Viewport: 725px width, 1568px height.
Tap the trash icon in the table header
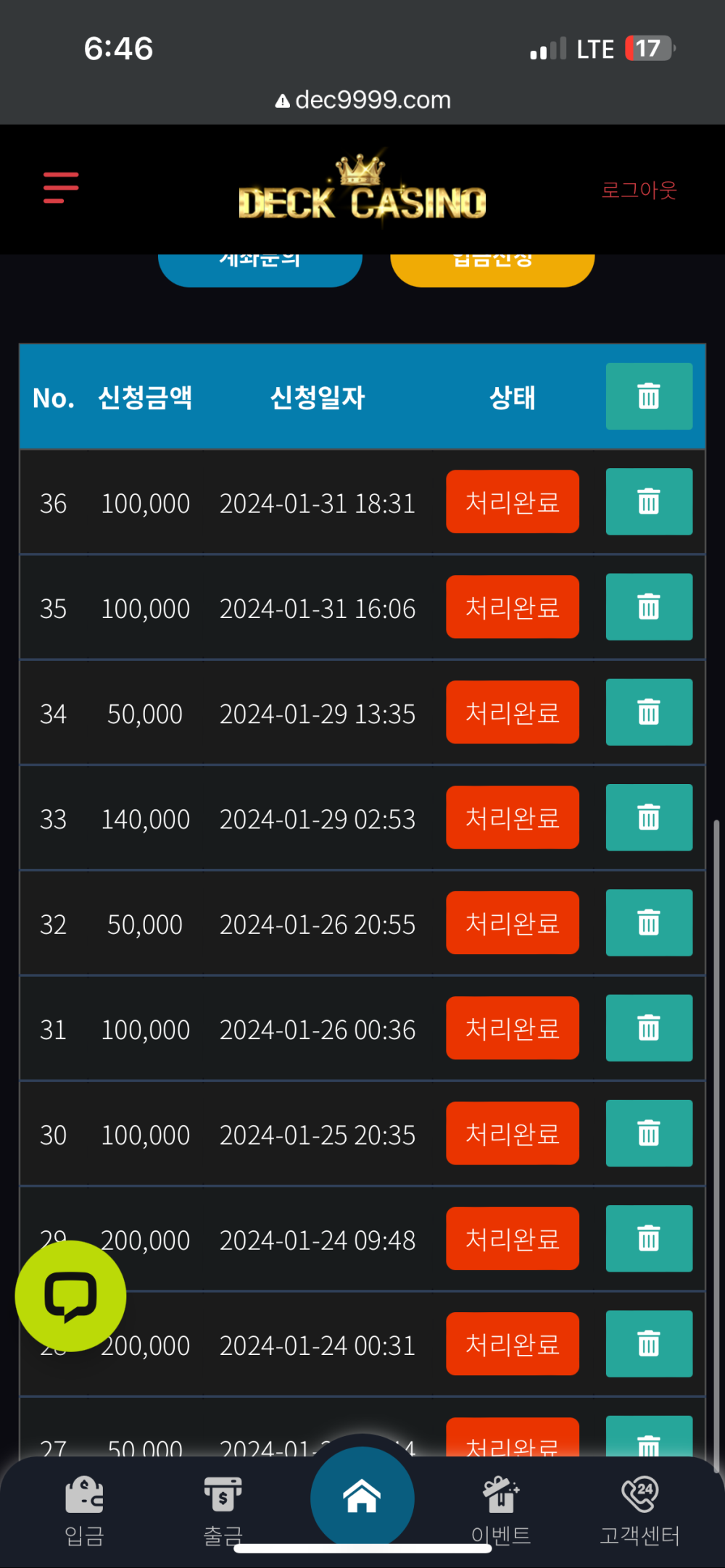coord(649,396)
